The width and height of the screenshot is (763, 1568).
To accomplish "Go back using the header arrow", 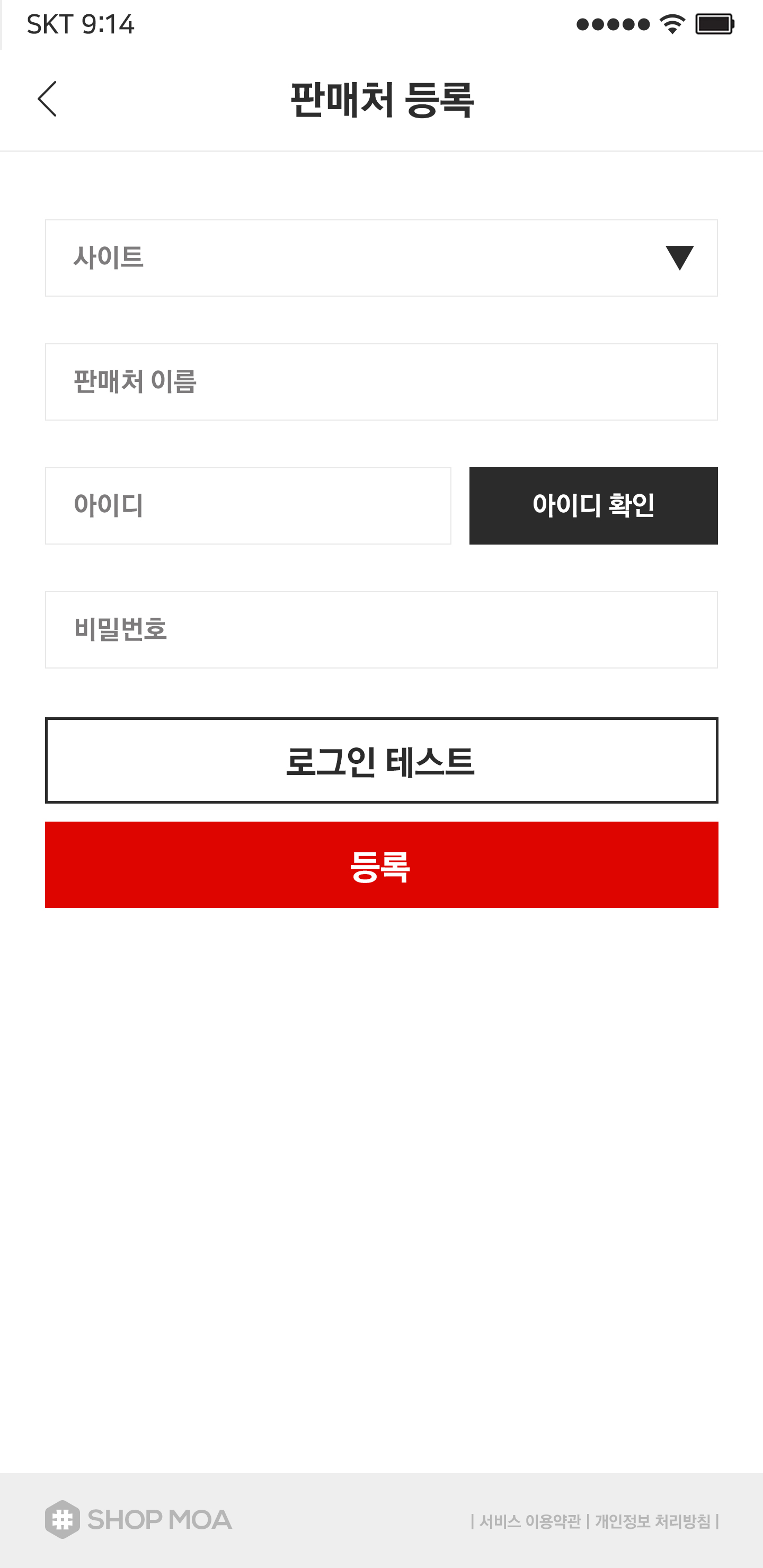I will coord(48,99).
